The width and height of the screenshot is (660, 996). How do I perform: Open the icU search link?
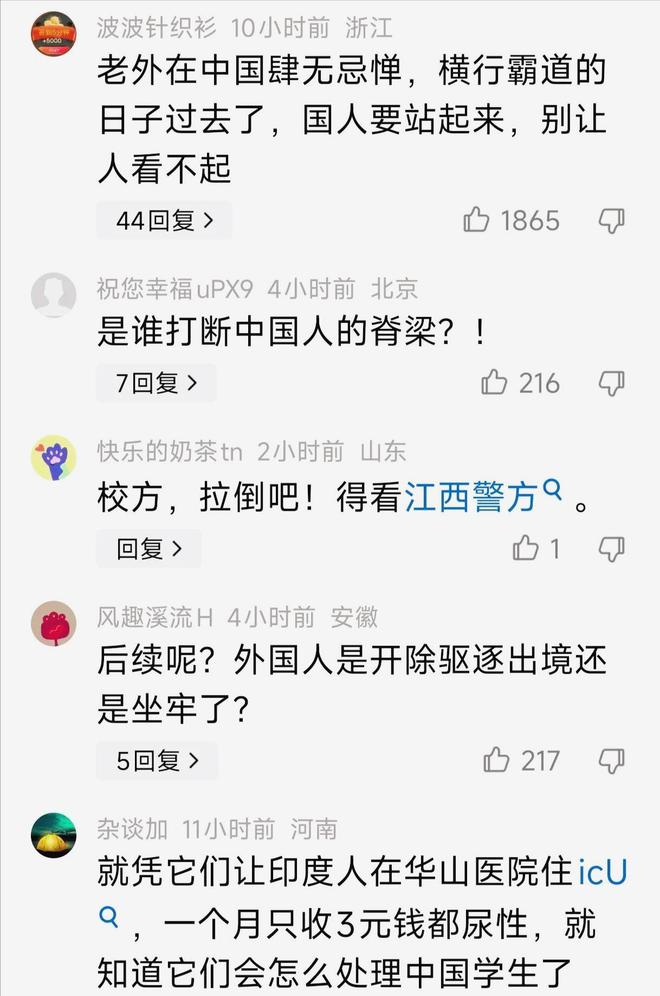pos(602,872)
